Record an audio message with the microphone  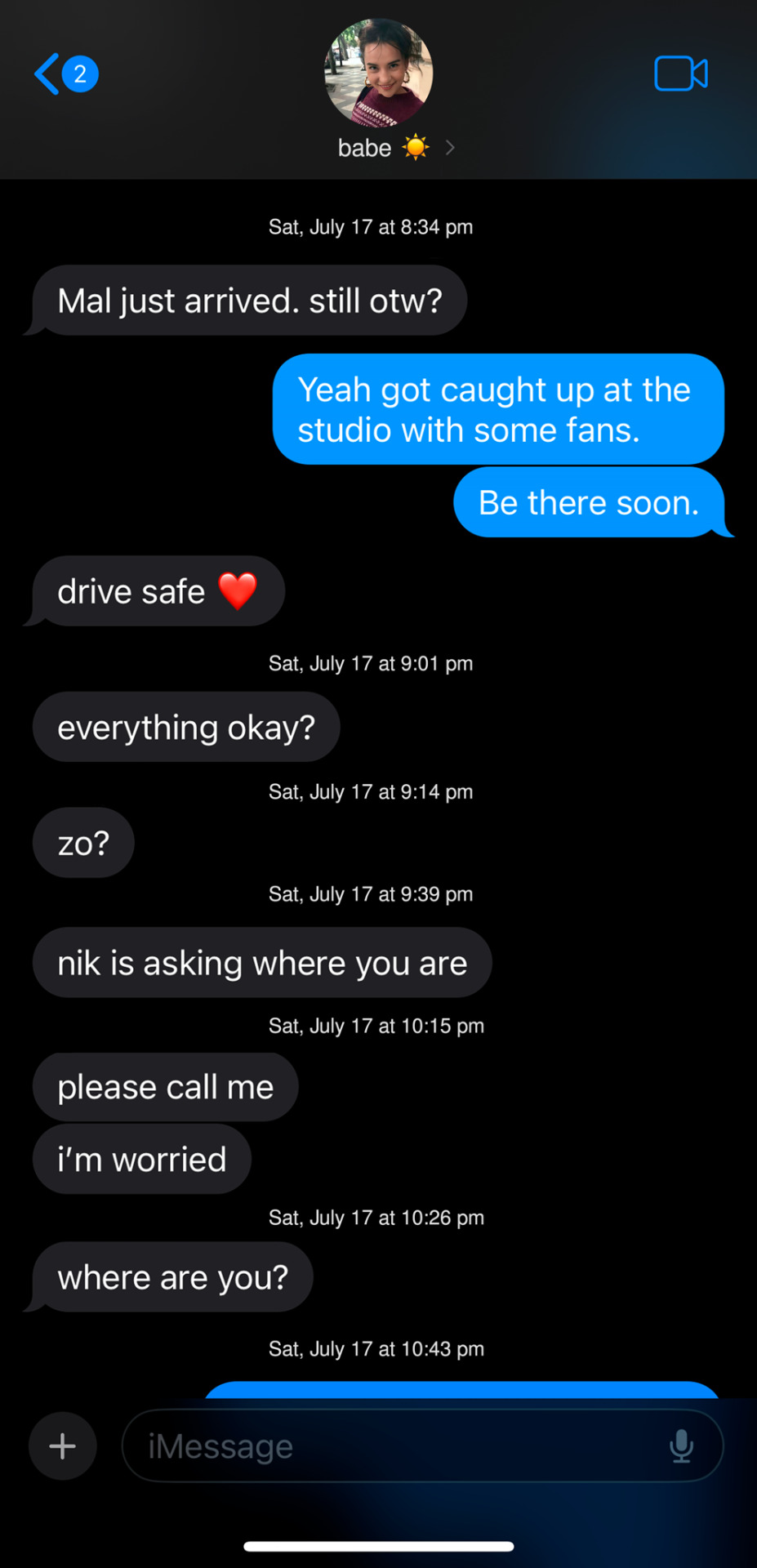pos(681,1446)
